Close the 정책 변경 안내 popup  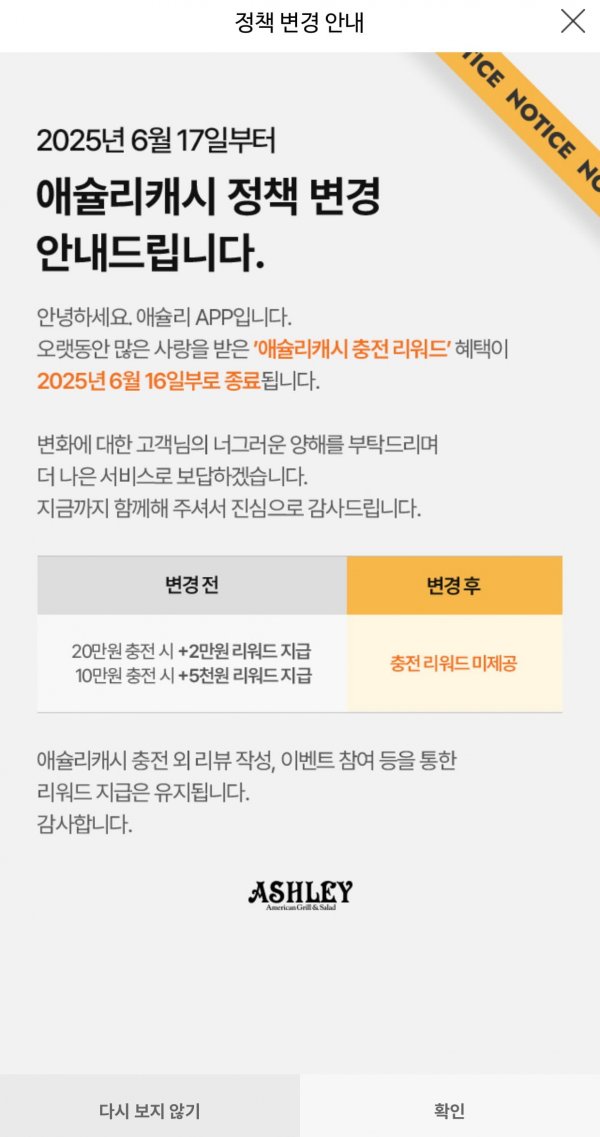coord(572,21)
